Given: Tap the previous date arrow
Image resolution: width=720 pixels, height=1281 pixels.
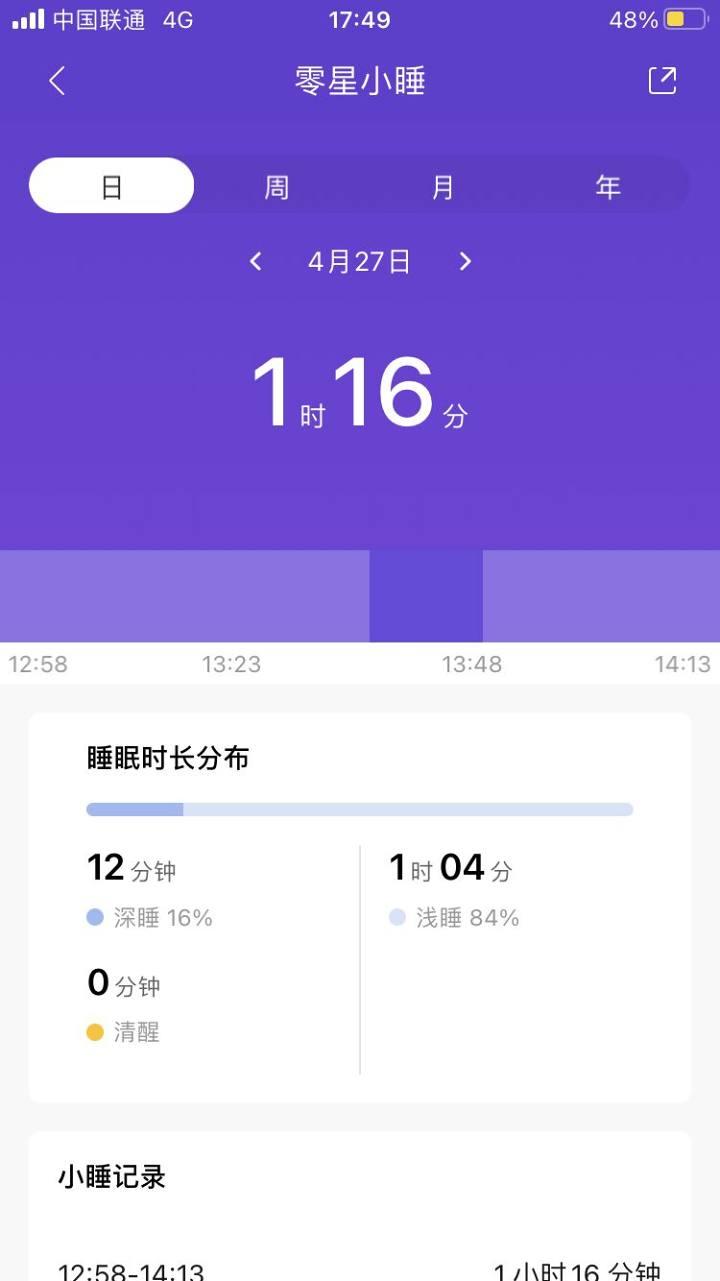Looking at the screenshot, I should [255, 261].
